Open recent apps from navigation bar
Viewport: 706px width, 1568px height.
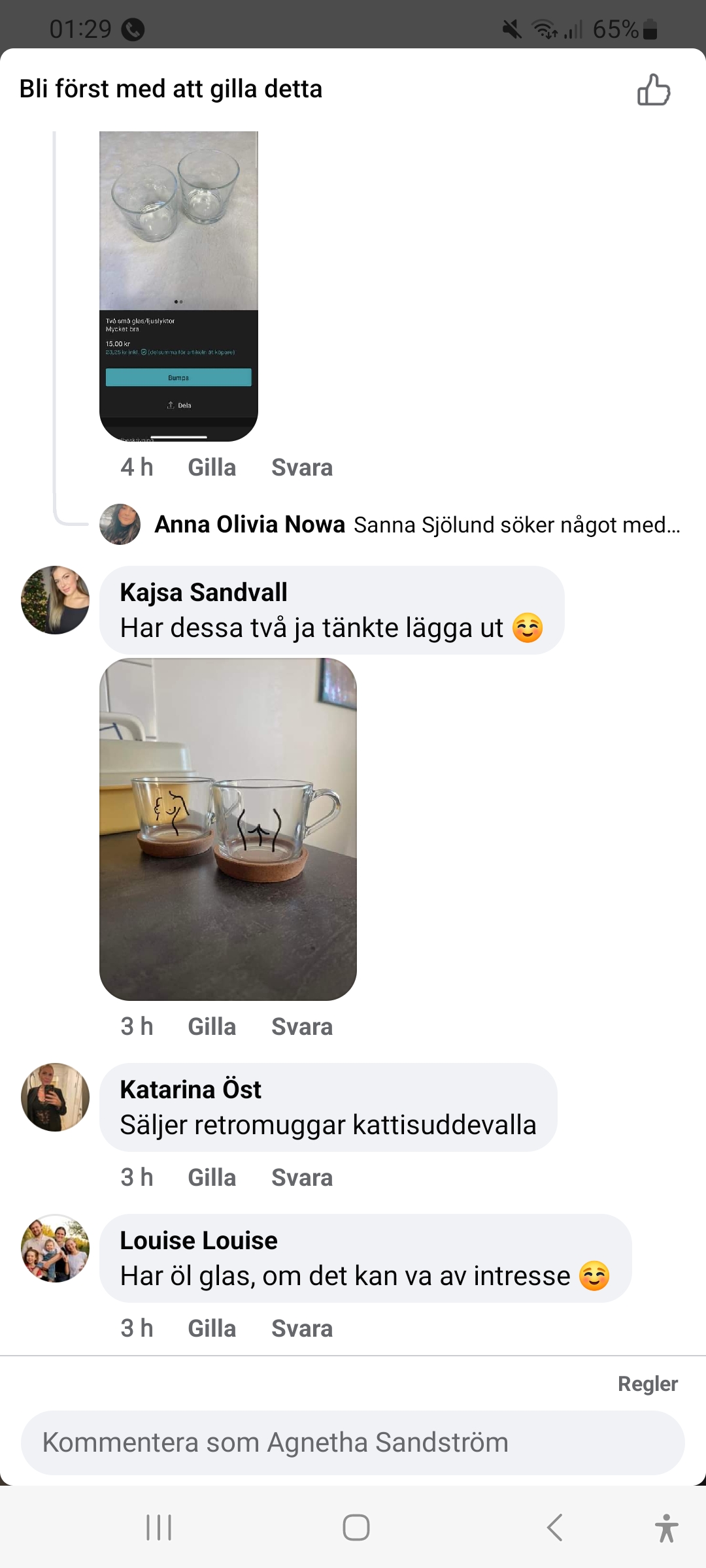(159, 1527)
